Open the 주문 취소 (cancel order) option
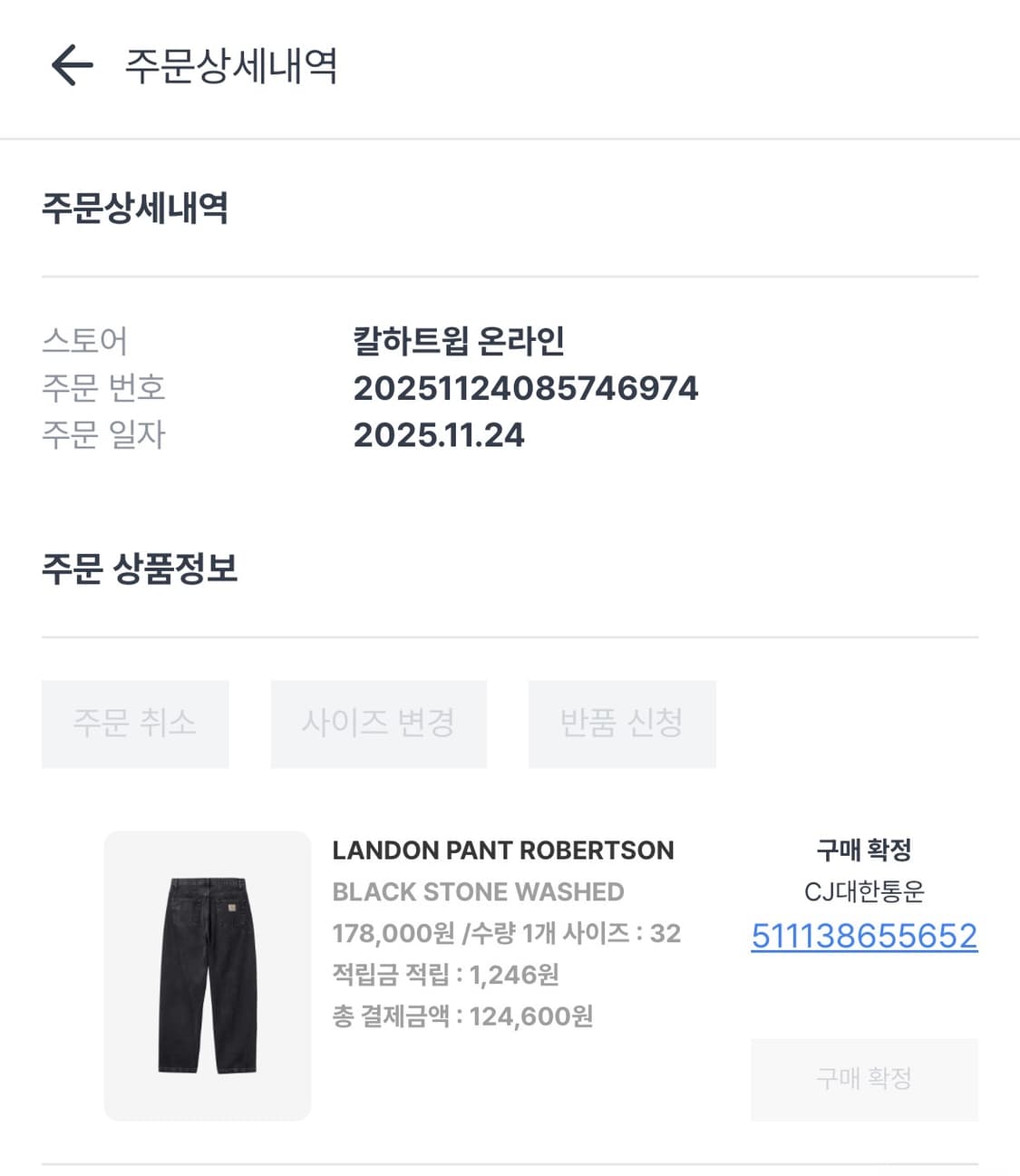Viewport: 1020px width, 1176px height. (135, 724)
